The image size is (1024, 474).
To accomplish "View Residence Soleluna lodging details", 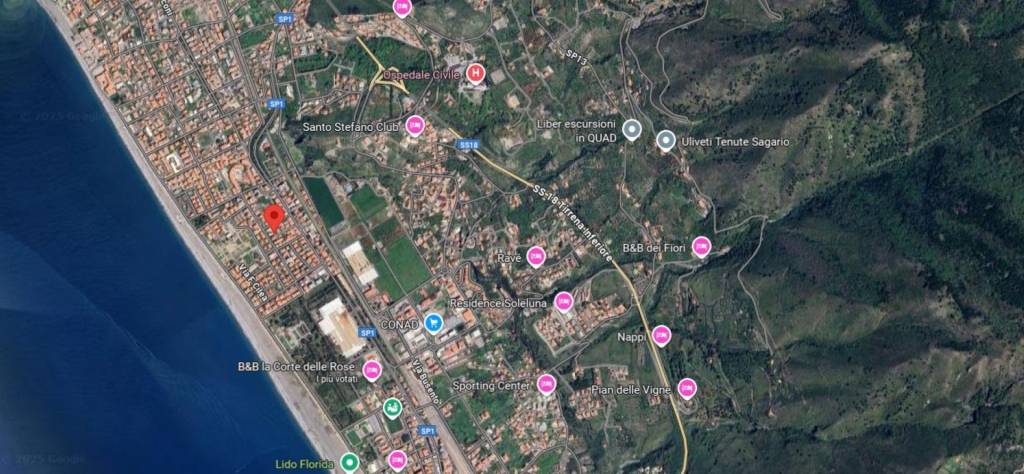I will (x=564, y=301).
